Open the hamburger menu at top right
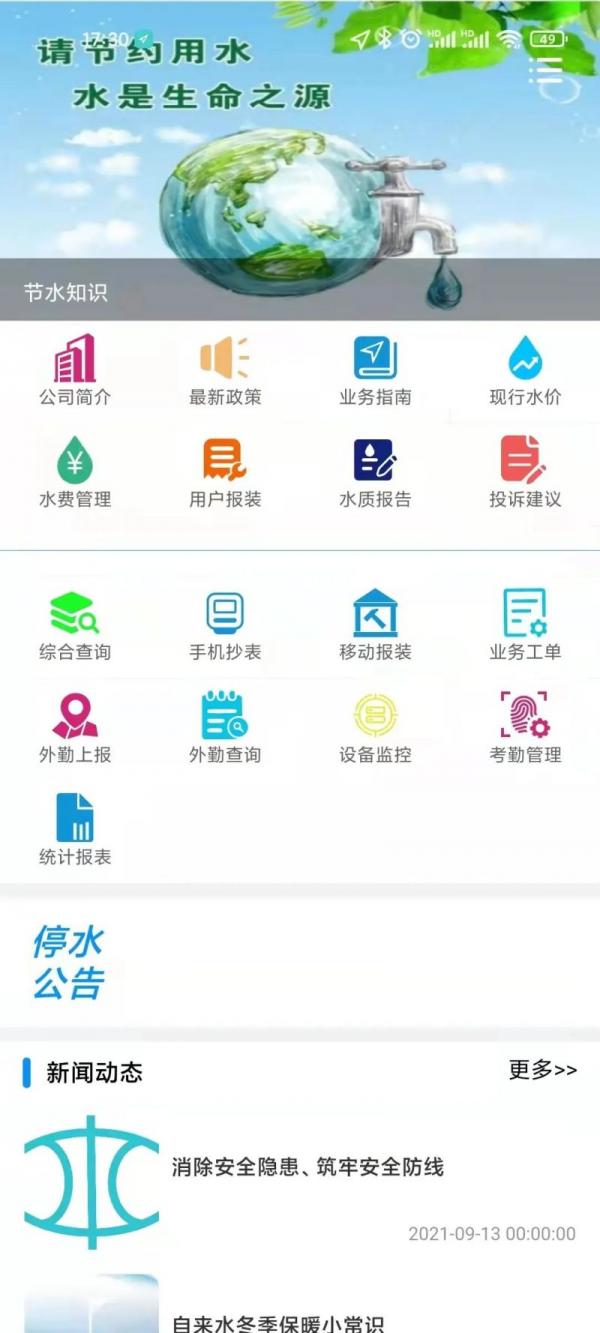 coord(545,70)
